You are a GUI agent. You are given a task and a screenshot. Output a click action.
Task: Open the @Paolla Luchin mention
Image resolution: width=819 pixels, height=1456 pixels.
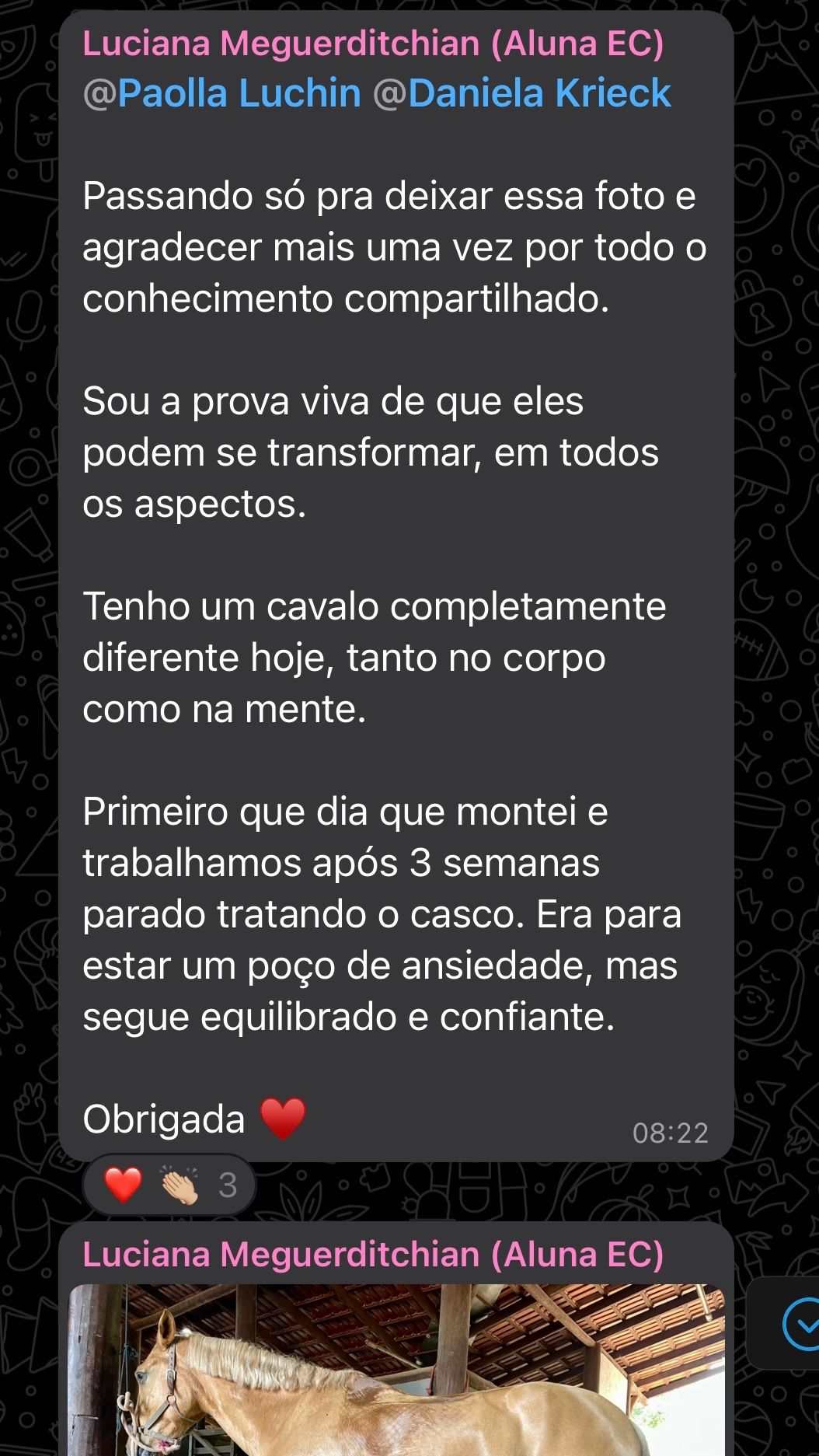tap(222, 93)
